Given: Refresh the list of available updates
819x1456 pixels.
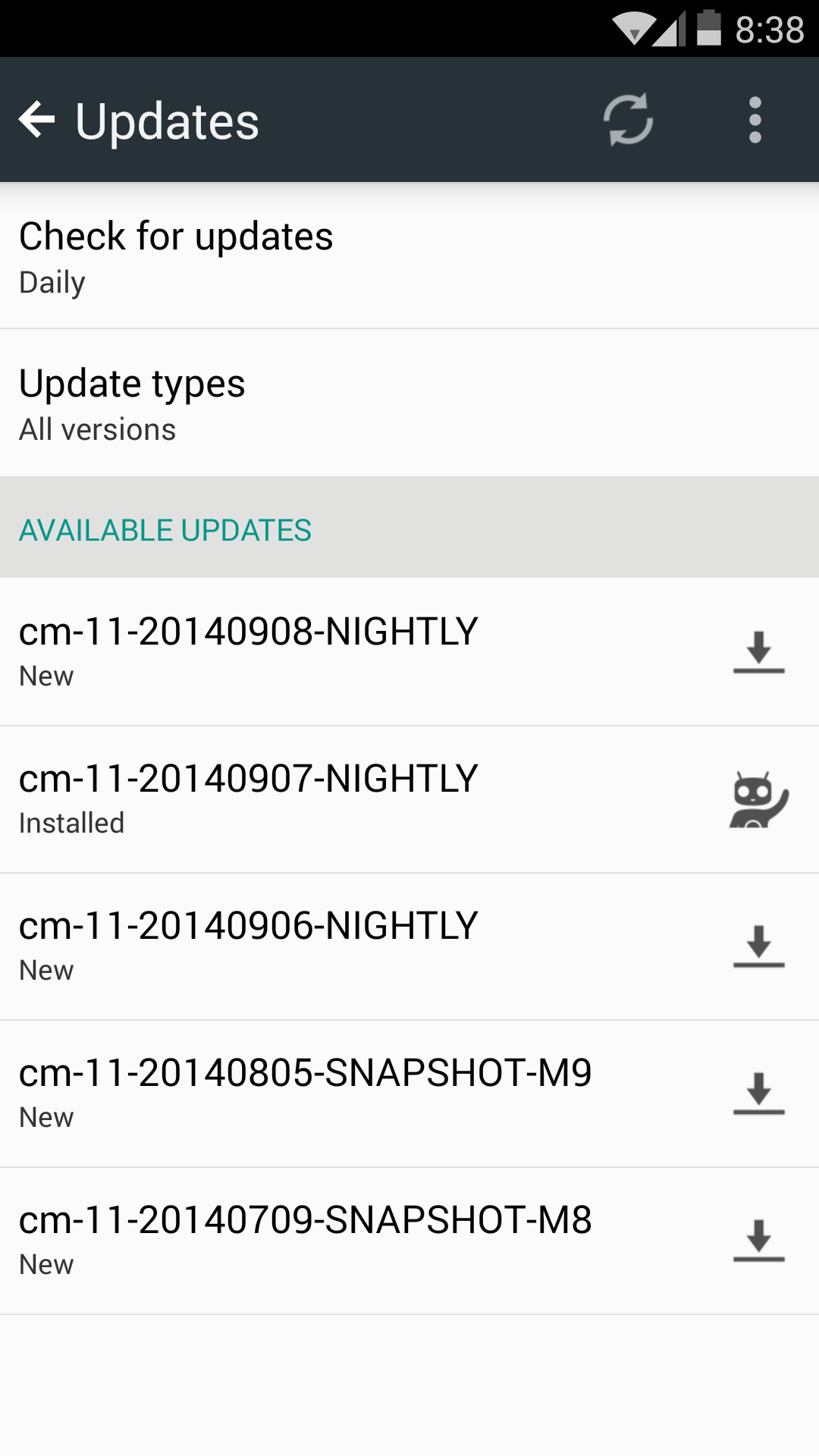Looking at the screenshot, I should [628, 120].
